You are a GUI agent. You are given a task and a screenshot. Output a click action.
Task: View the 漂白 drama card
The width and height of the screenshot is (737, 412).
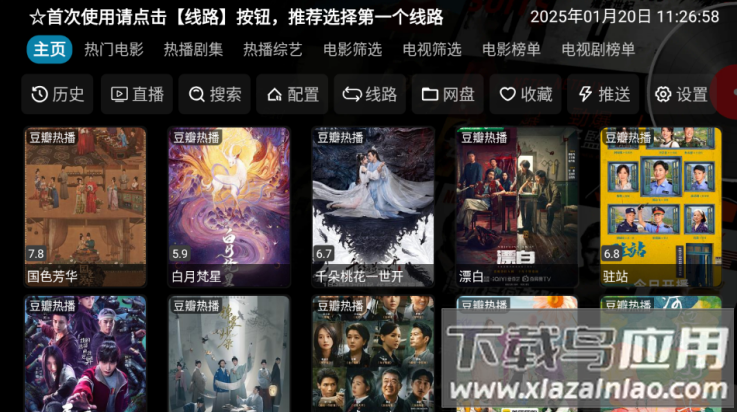pos(517,206)
